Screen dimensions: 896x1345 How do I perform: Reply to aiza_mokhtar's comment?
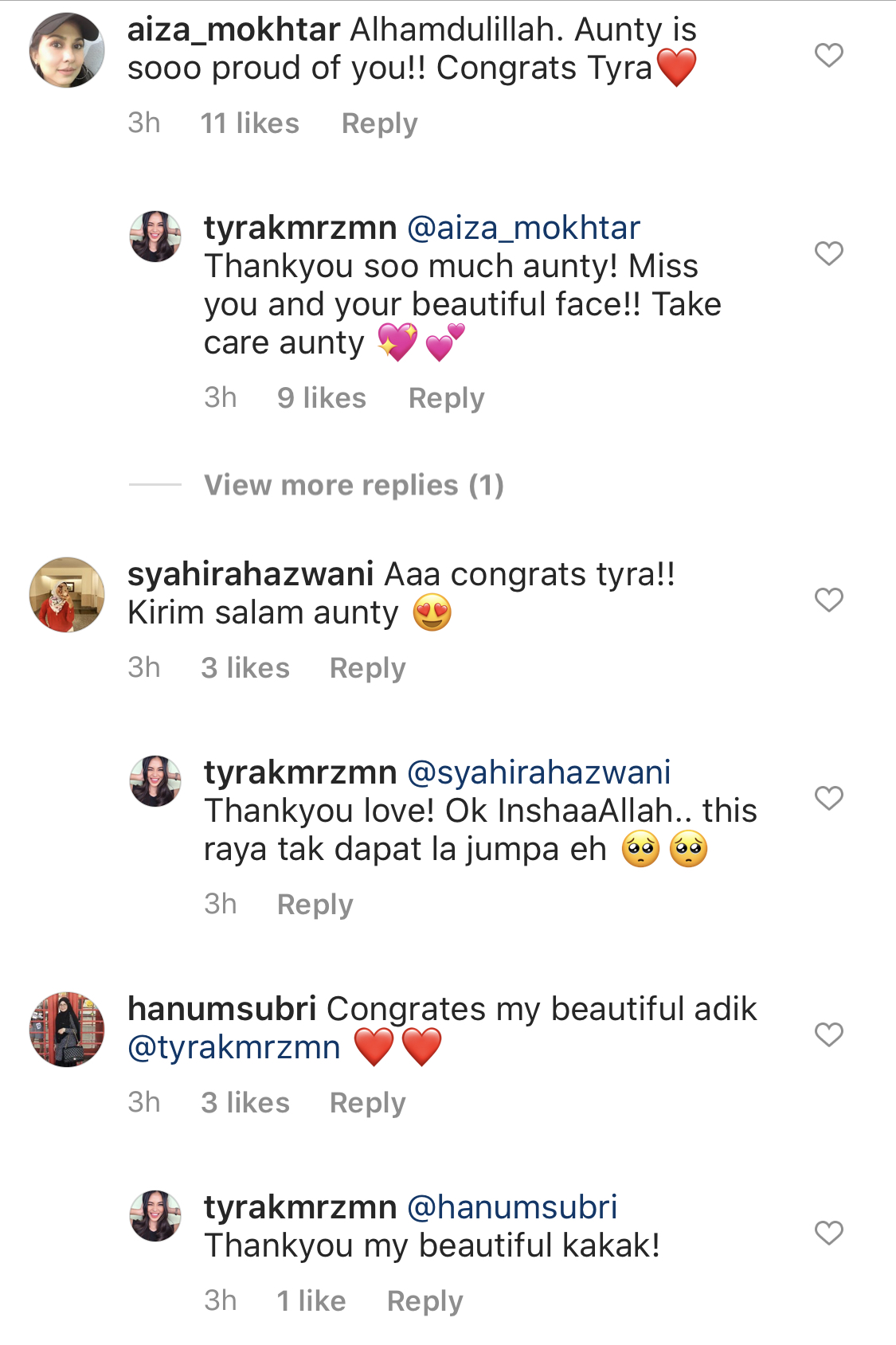379,123
